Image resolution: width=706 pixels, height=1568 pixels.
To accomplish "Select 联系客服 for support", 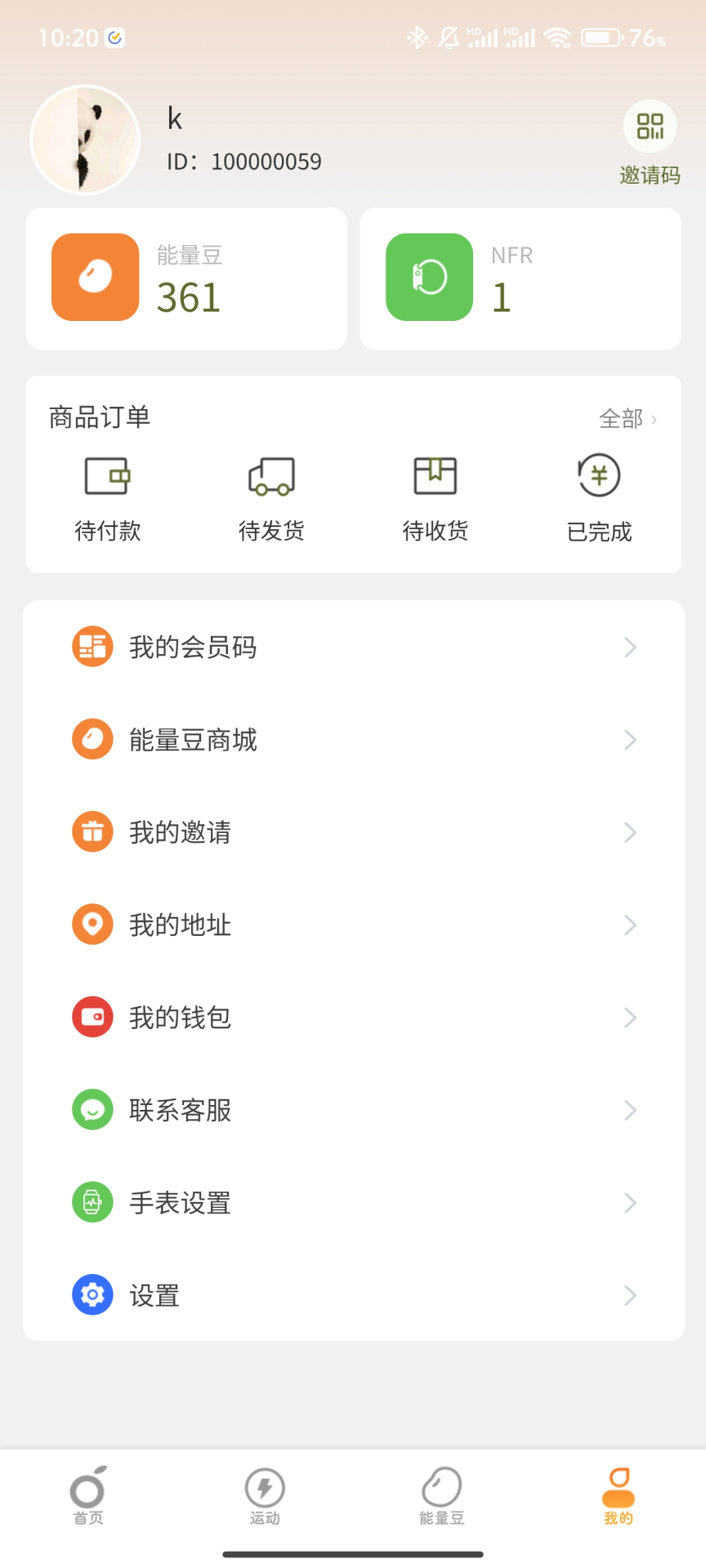I will tap(353, 1111).
